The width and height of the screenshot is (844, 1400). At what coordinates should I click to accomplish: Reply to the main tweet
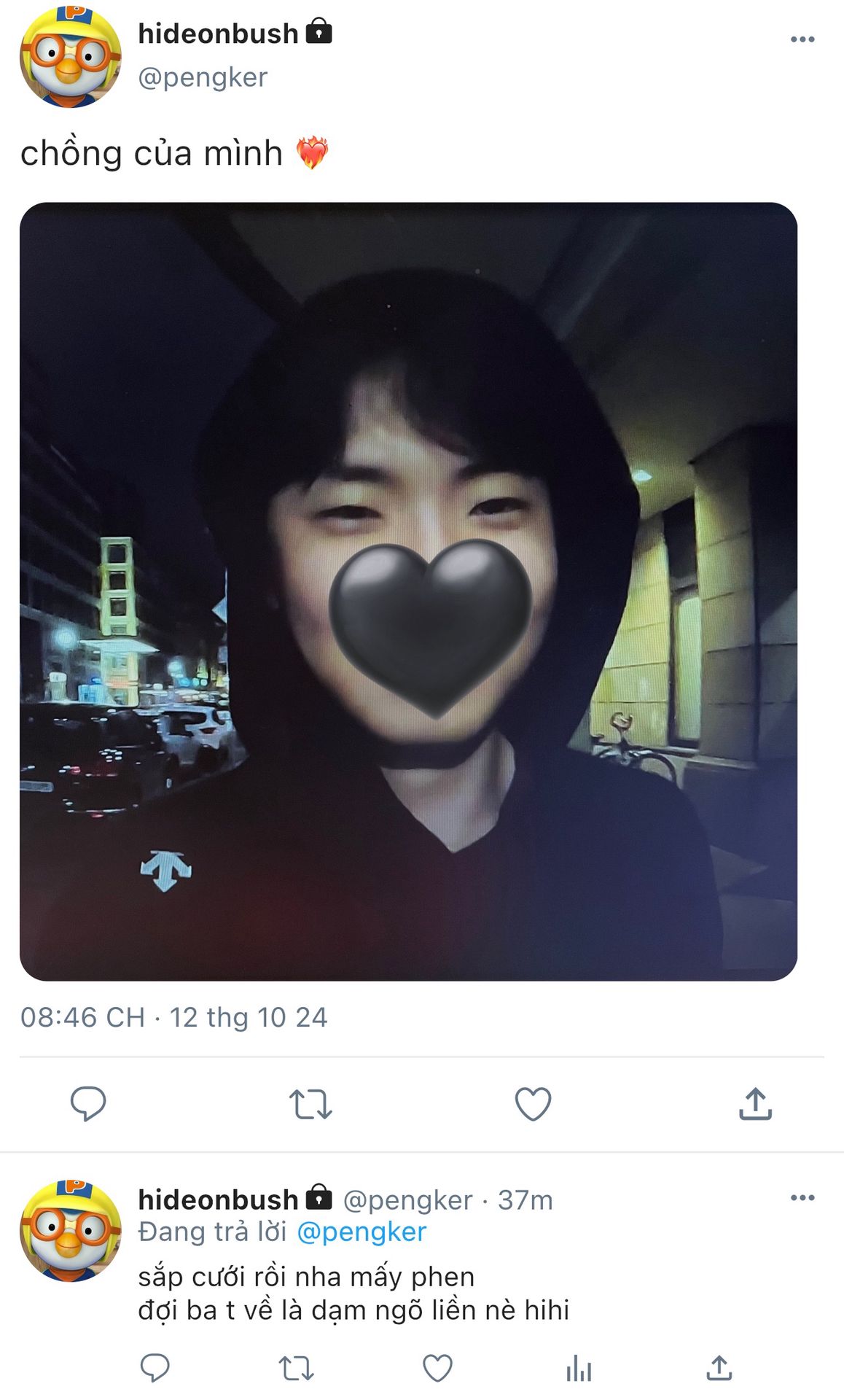88,1103
